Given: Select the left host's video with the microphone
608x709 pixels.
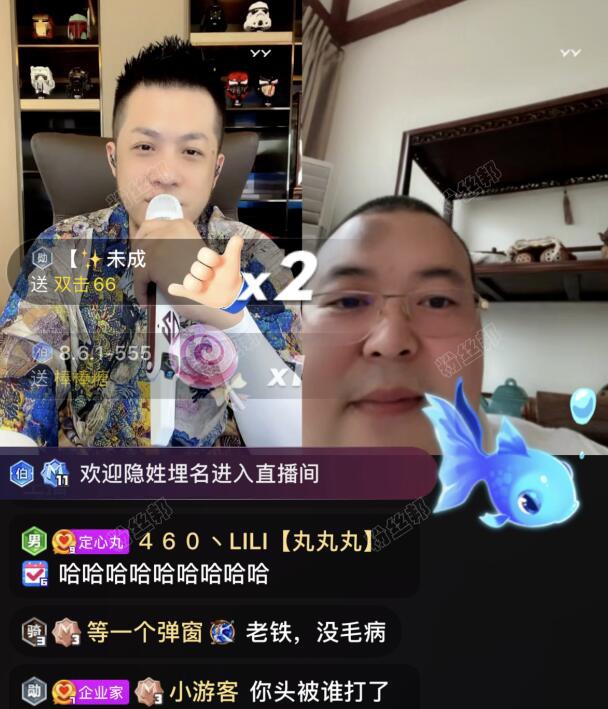Looking at the screenshot, I should point(150,150).
